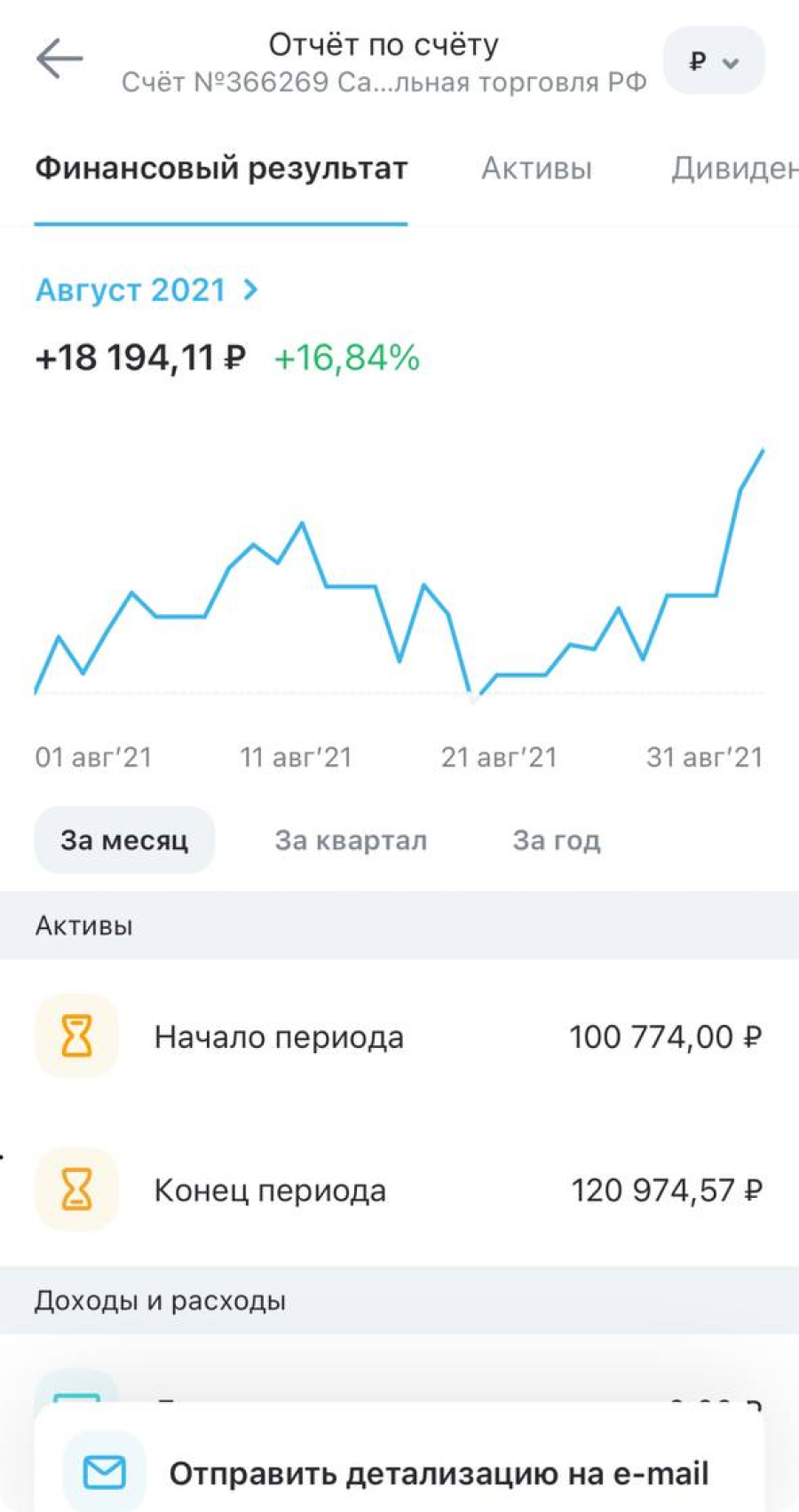
Task: Select the За год period
Action: (x=557, y=840)
